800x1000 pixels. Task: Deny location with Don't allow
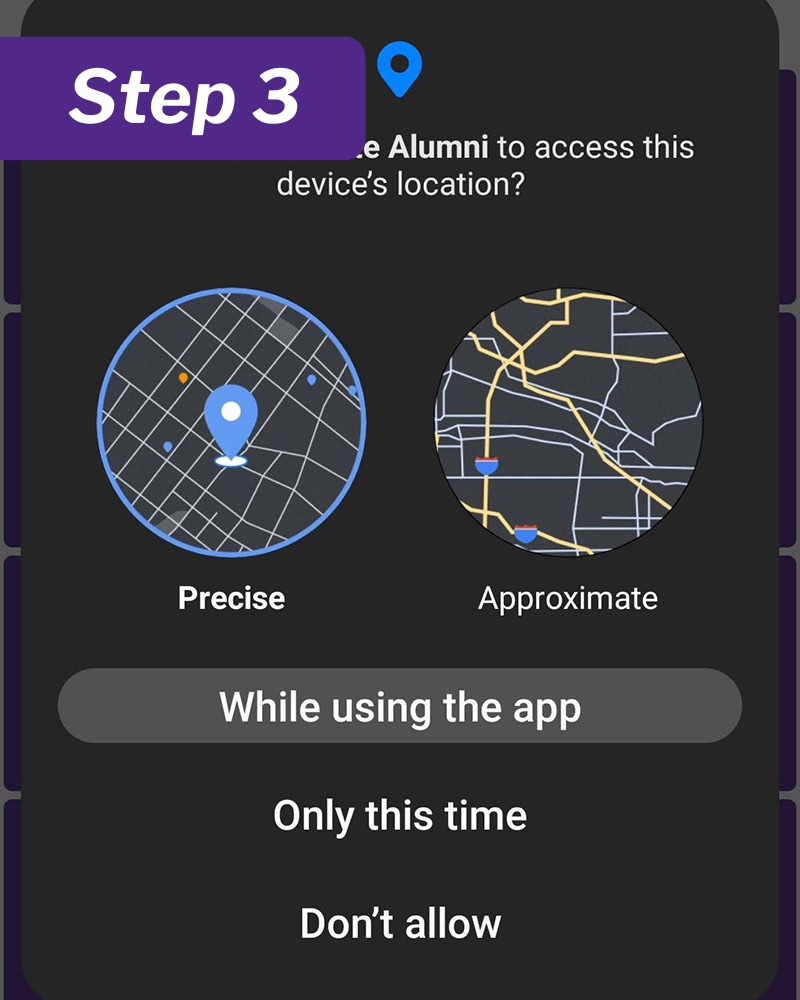point(400,923)
